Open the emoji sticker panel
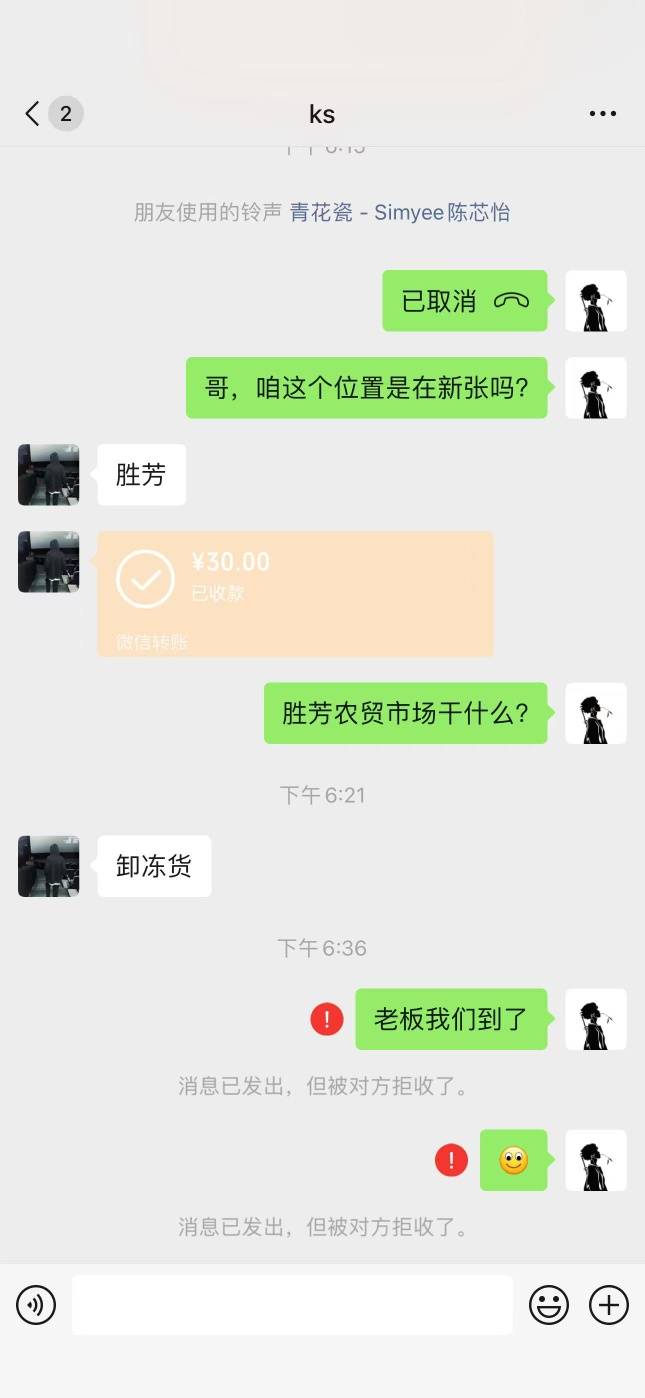Viewport: 645px width, 1398px height. [x=549, y=1305]
